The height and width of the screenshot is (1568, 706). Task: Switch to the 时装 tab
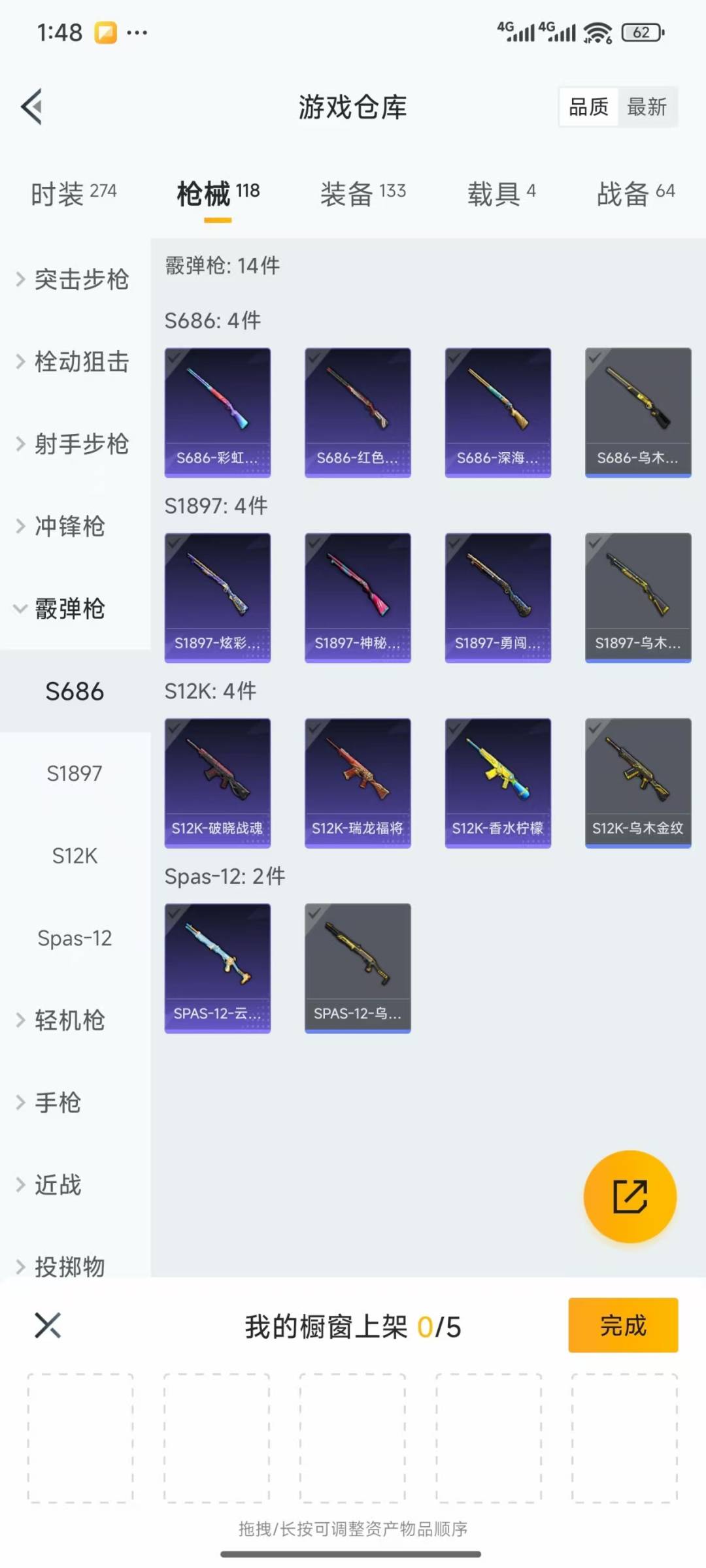point(73,193)
